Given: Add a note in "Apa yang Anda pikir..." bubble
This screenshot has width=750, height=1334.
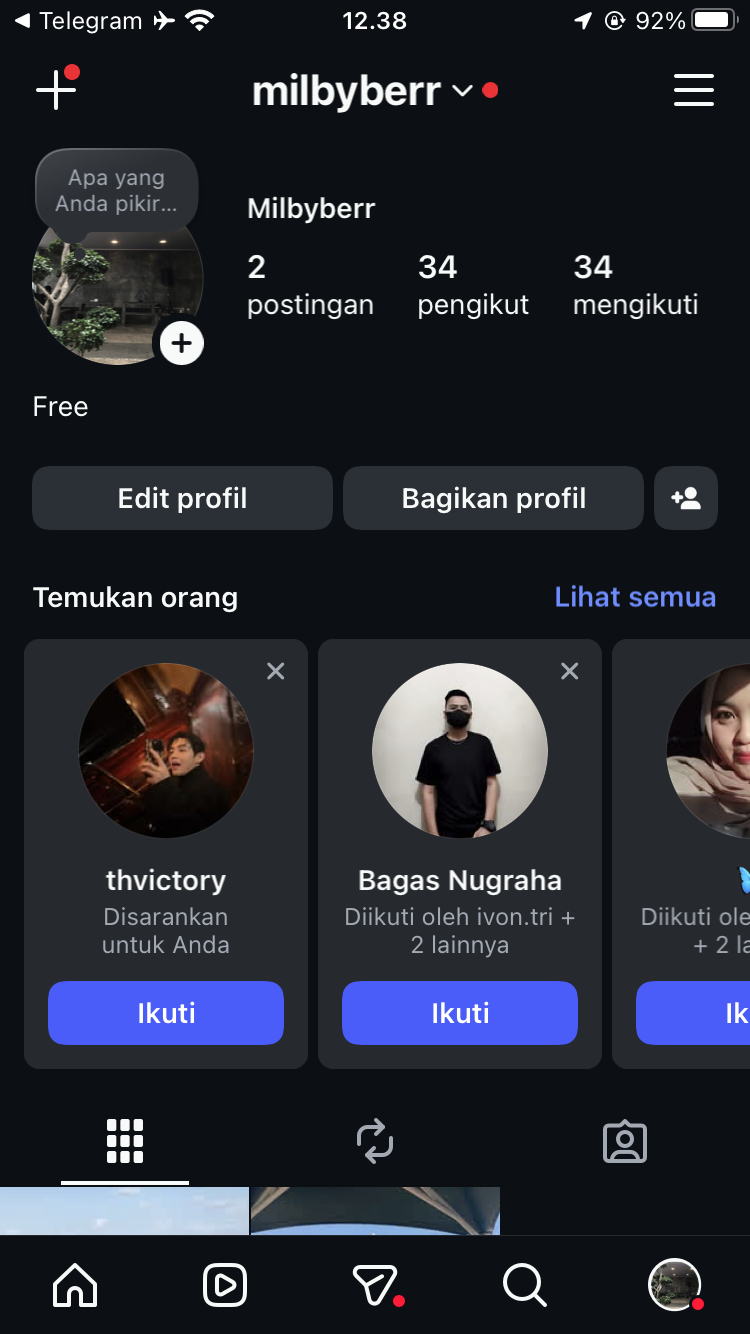Looking at the screenshot, I should 116,190.
